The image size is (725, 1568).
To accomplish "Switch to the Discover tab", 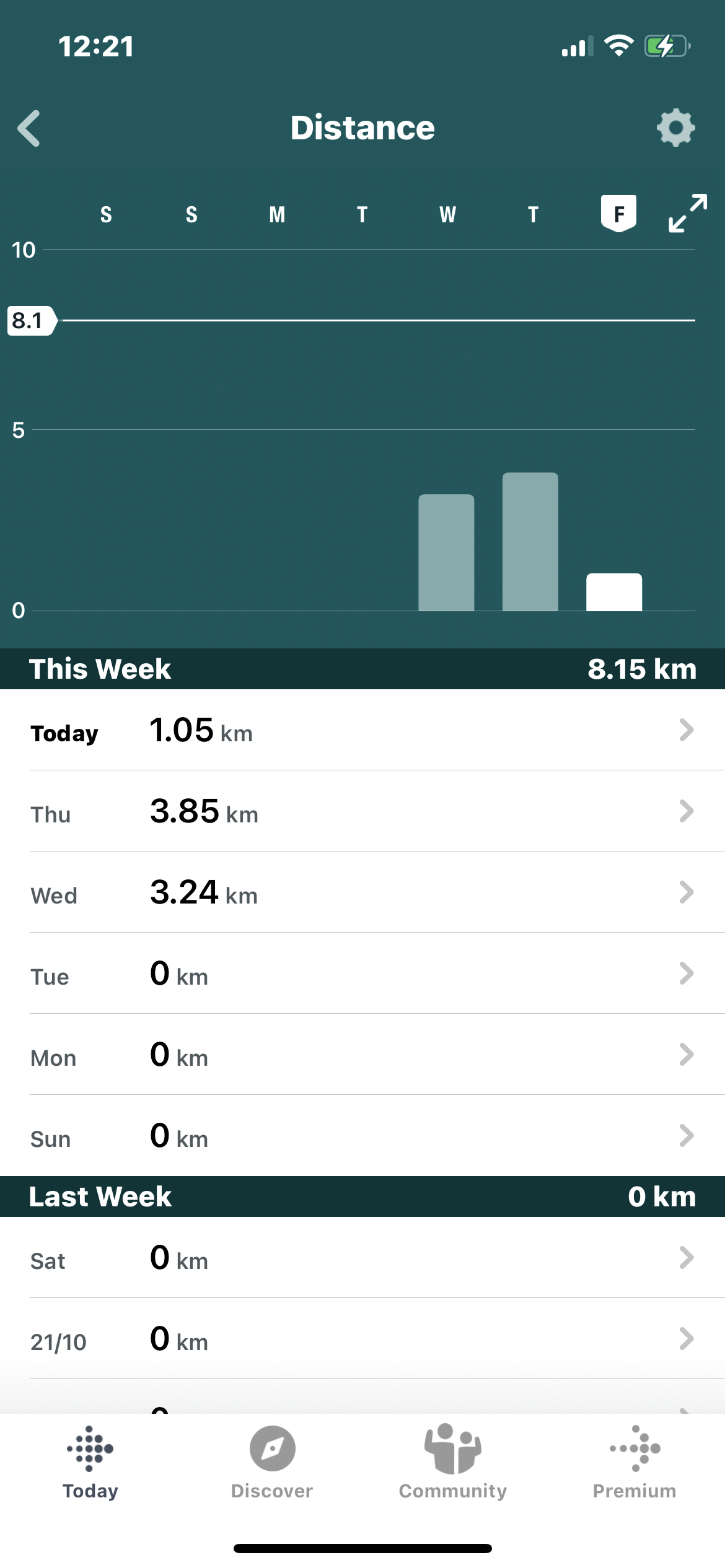I will pos(272,1462).
